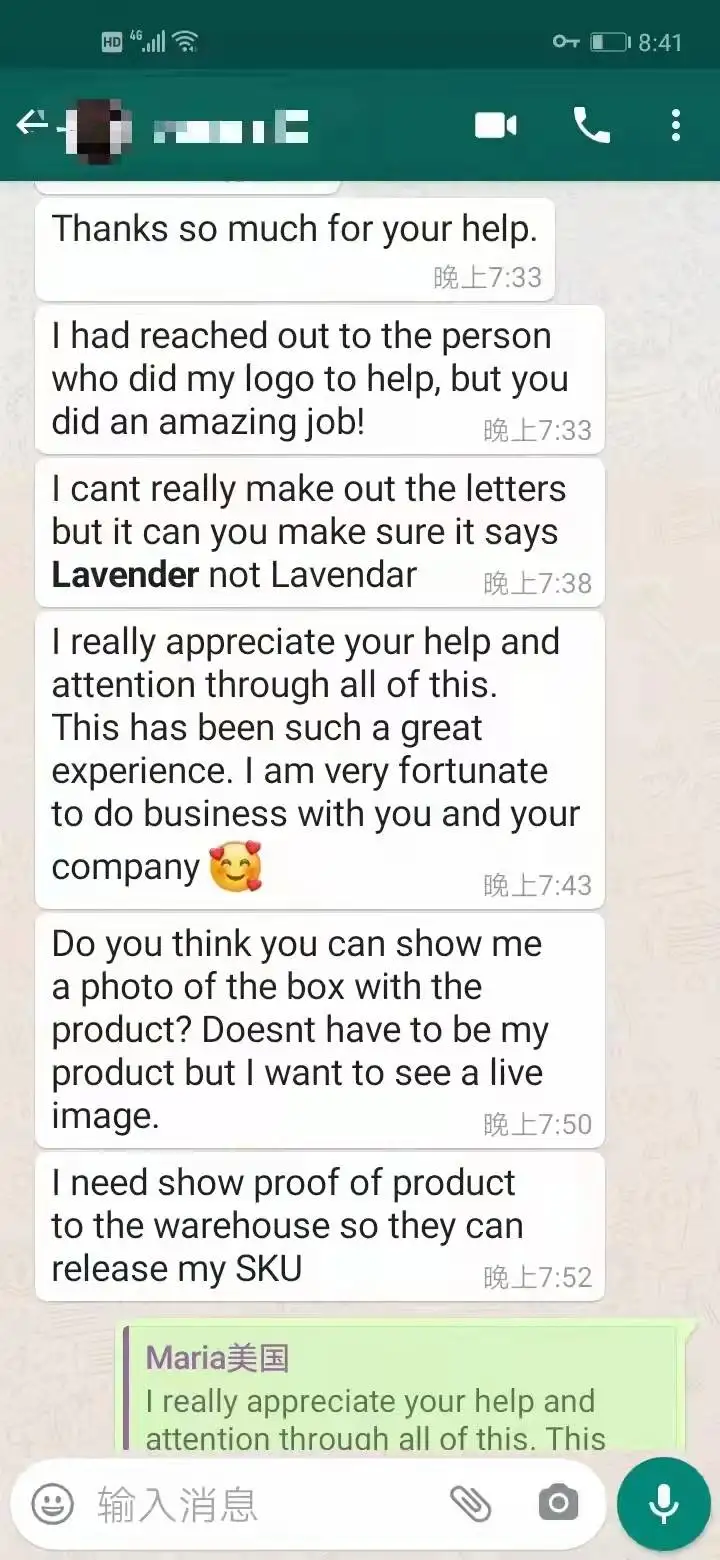Attach a file with the paperclip
The image size is (720, 1560).
click(470, 1502)
